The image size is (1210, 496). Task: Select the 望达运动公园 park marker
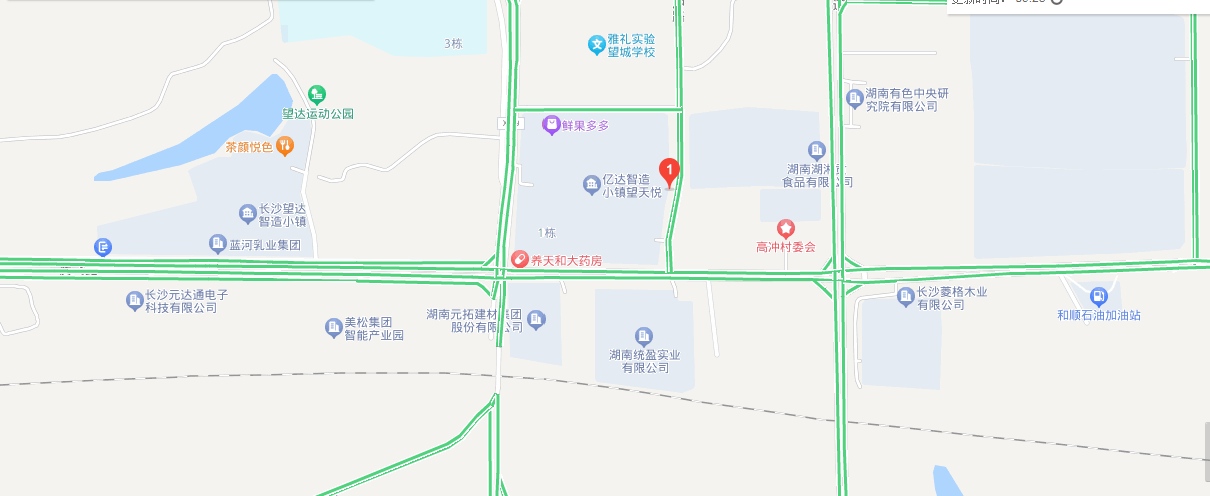[x=317, y=95]
